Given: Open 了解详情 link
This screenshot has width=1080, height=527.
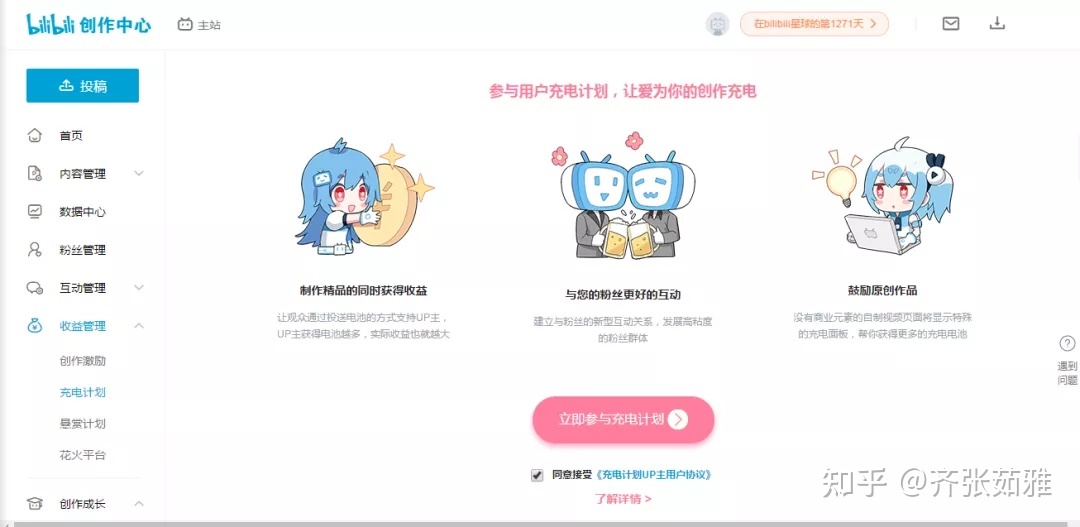Looking at the screenshot, I should pos(622,498).
